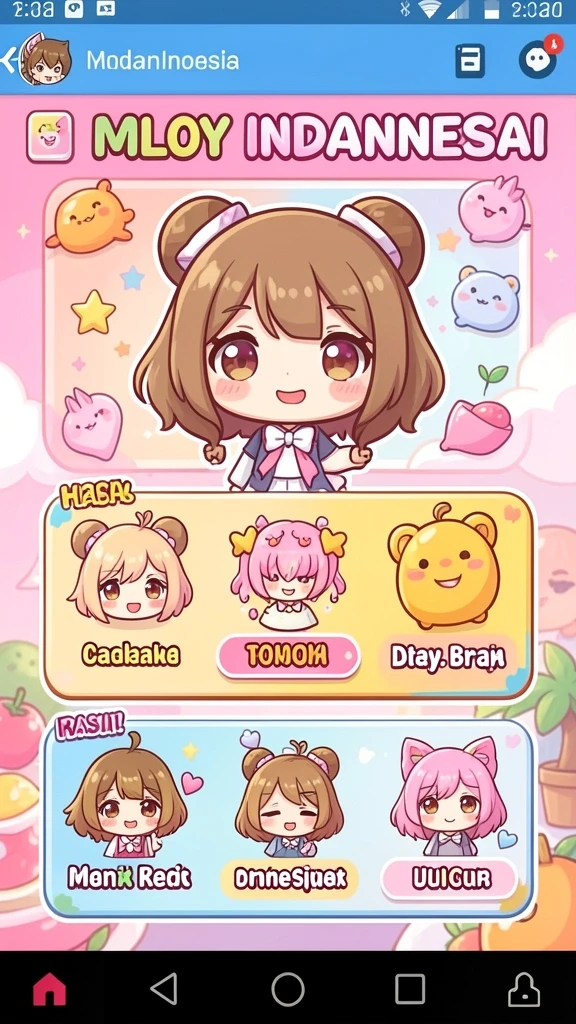Tap the yellow Dnnesjuek button
576x1024 pixels.
[289, 879]
